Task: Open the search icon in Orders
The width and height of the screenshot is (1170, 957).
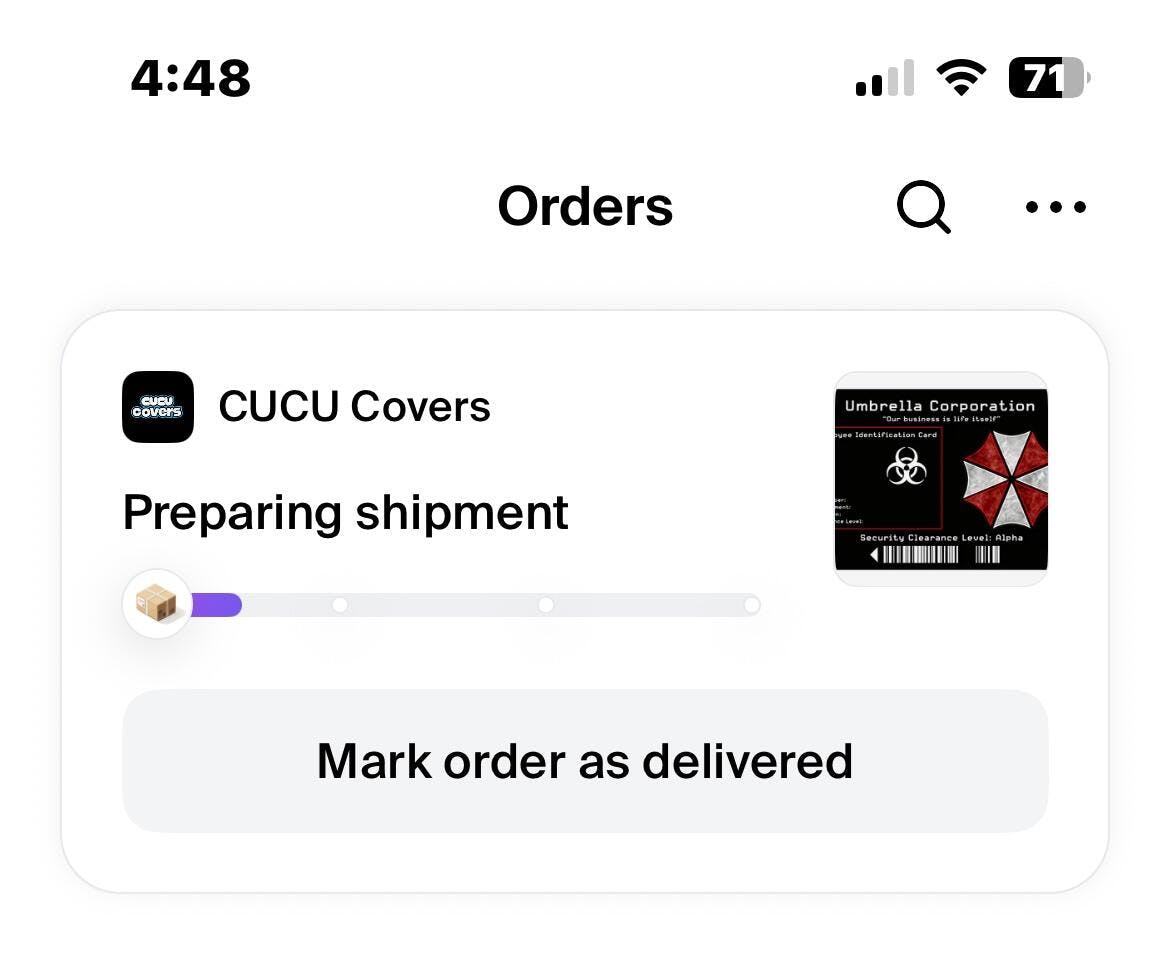Action: 922,207
